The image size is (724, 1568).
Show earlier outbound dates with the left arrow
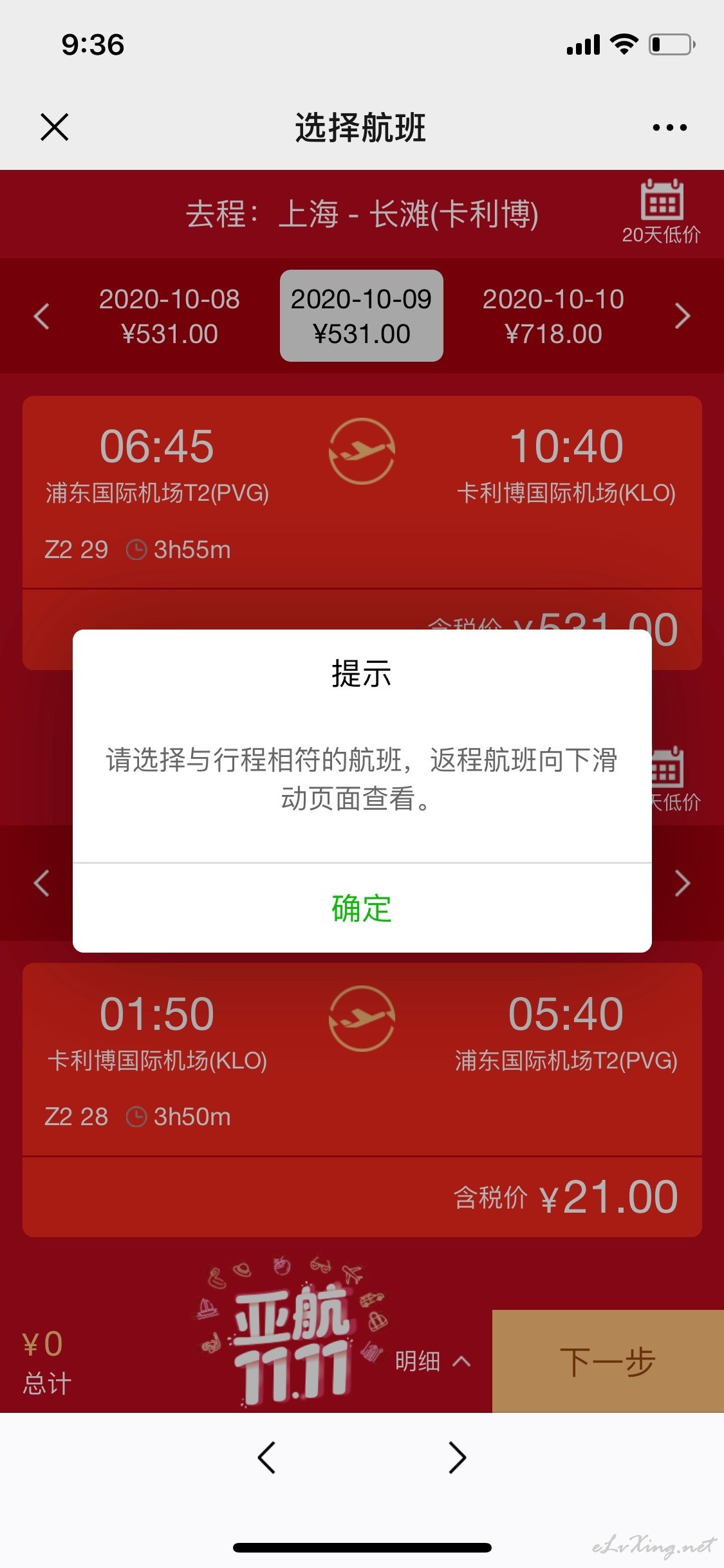click(x=41, y=316)
